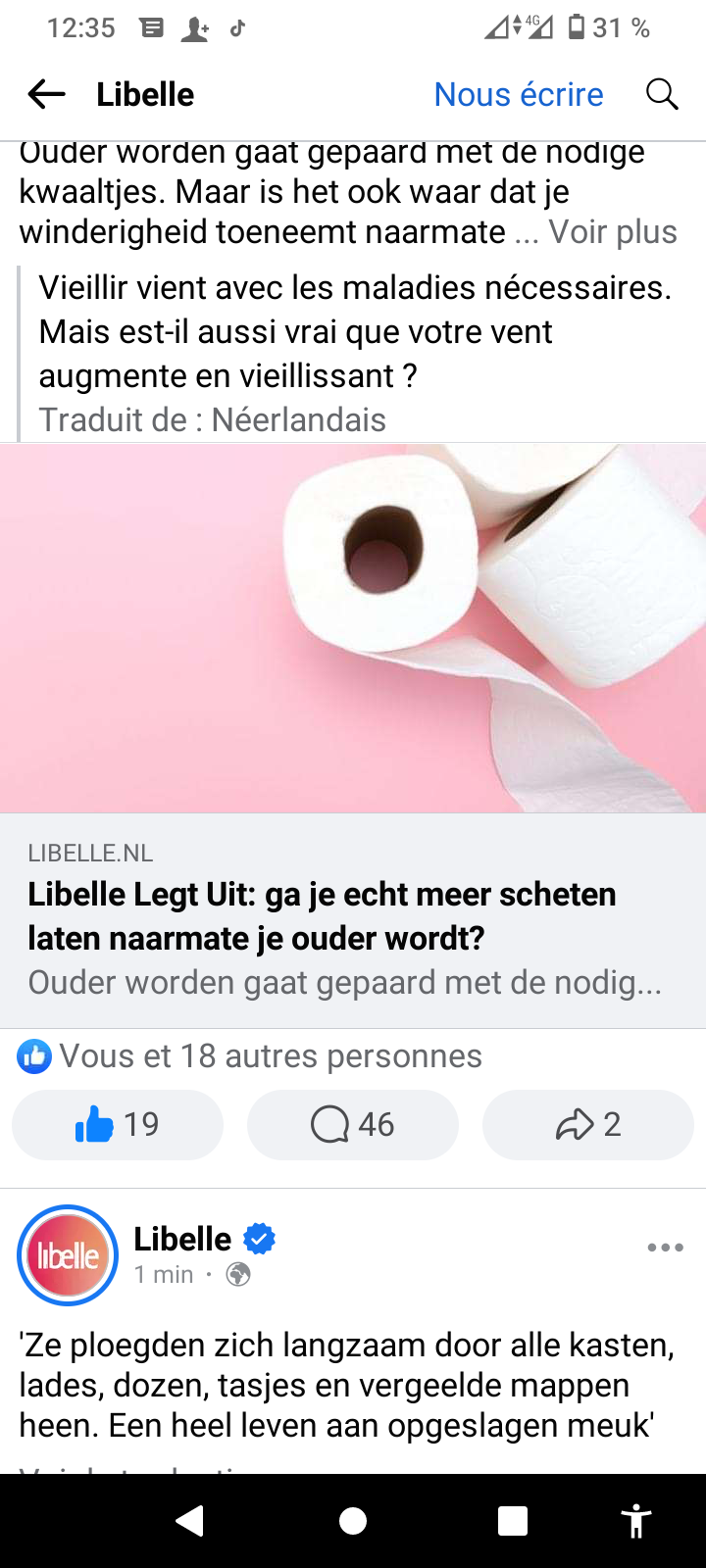Share the post via the arrow button
This screenshot has height=1568, width=706.
[588, 1124]
